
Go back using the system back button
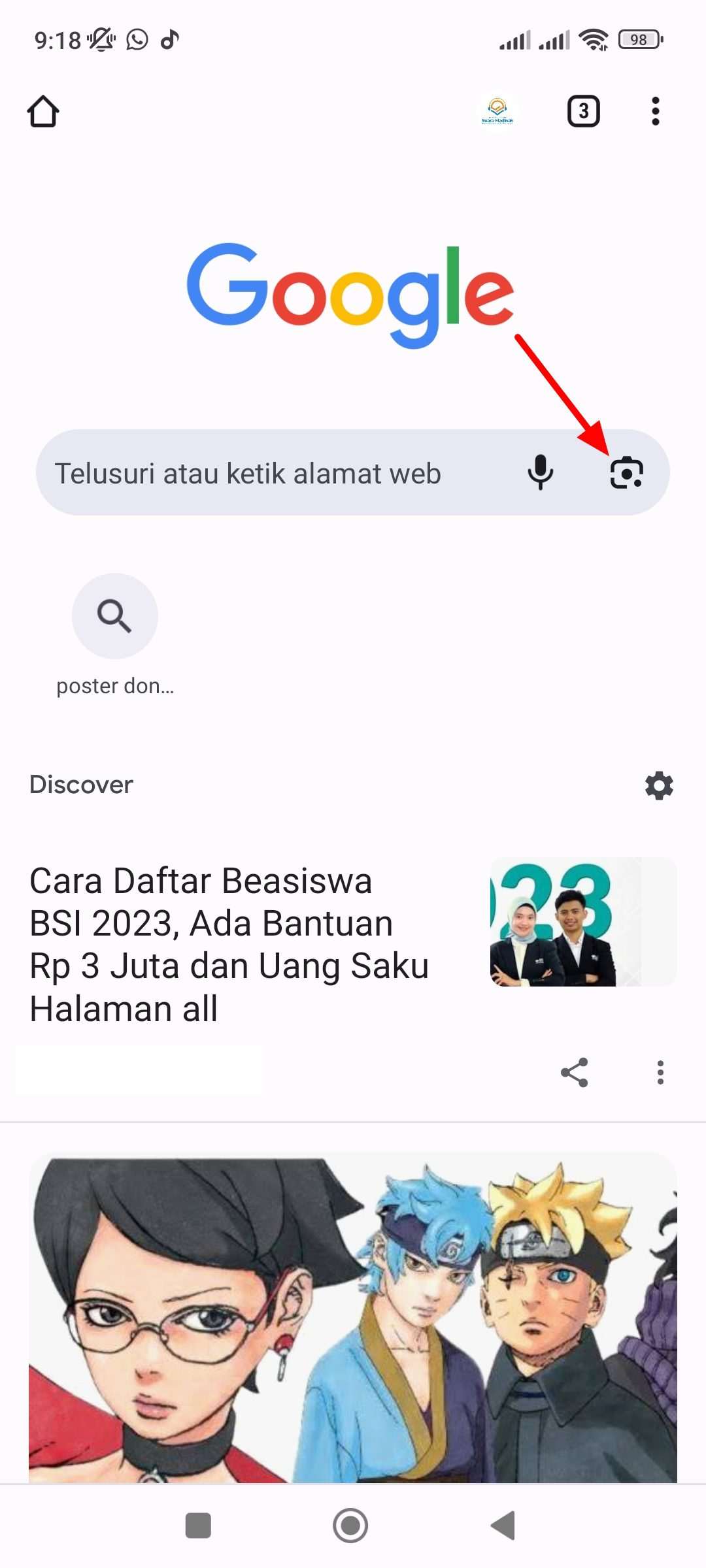(x=503, y=1526)
